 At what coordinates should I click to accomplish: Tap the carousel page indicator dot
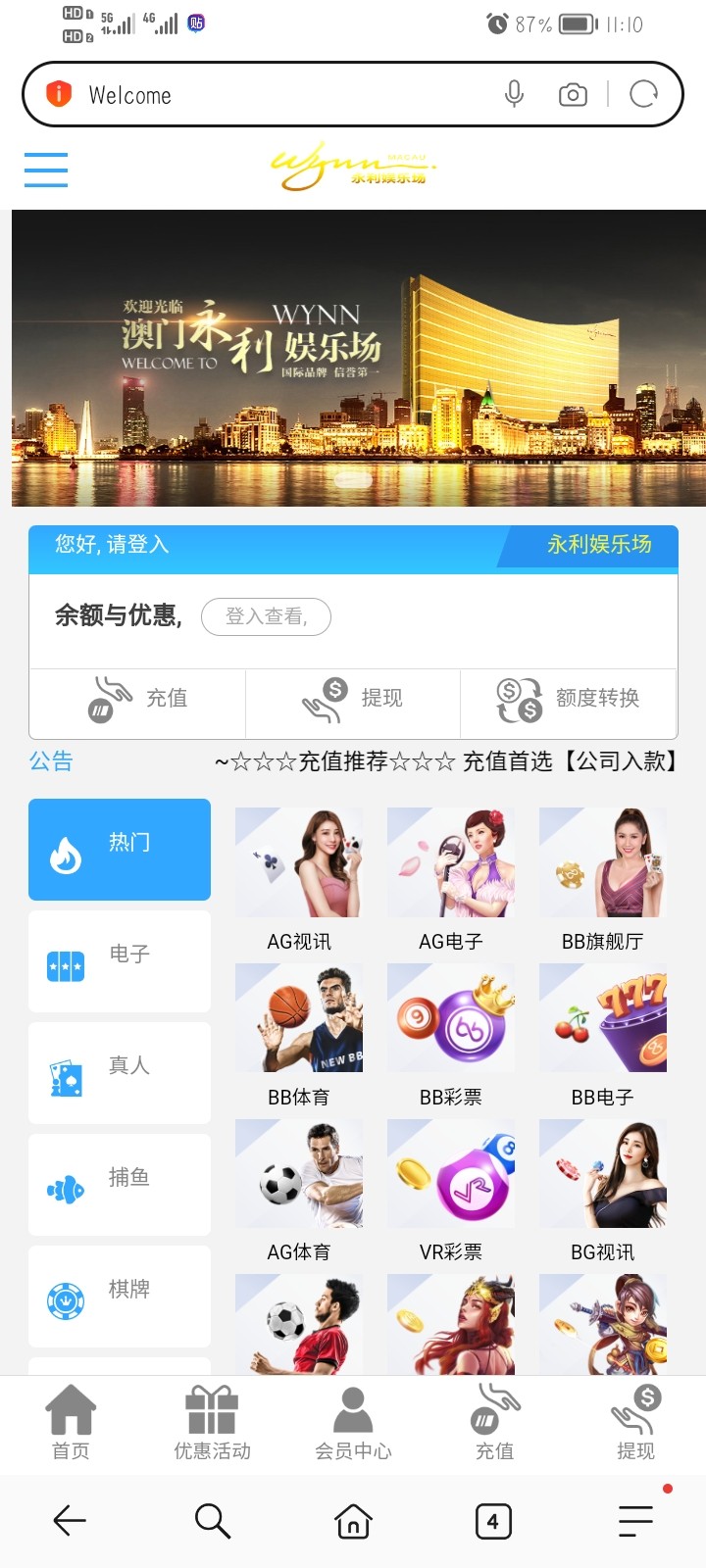(x=352, y=477)
